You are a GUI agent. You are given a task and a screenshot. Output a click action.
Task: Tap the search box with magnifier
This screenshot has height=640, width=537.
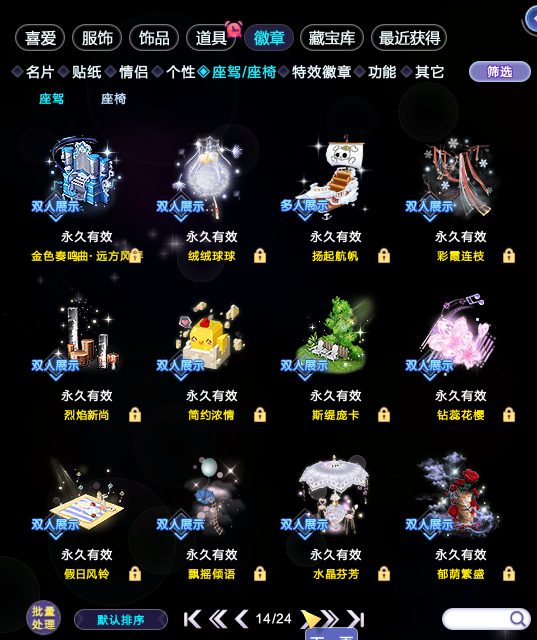click(x=486, y=619)
